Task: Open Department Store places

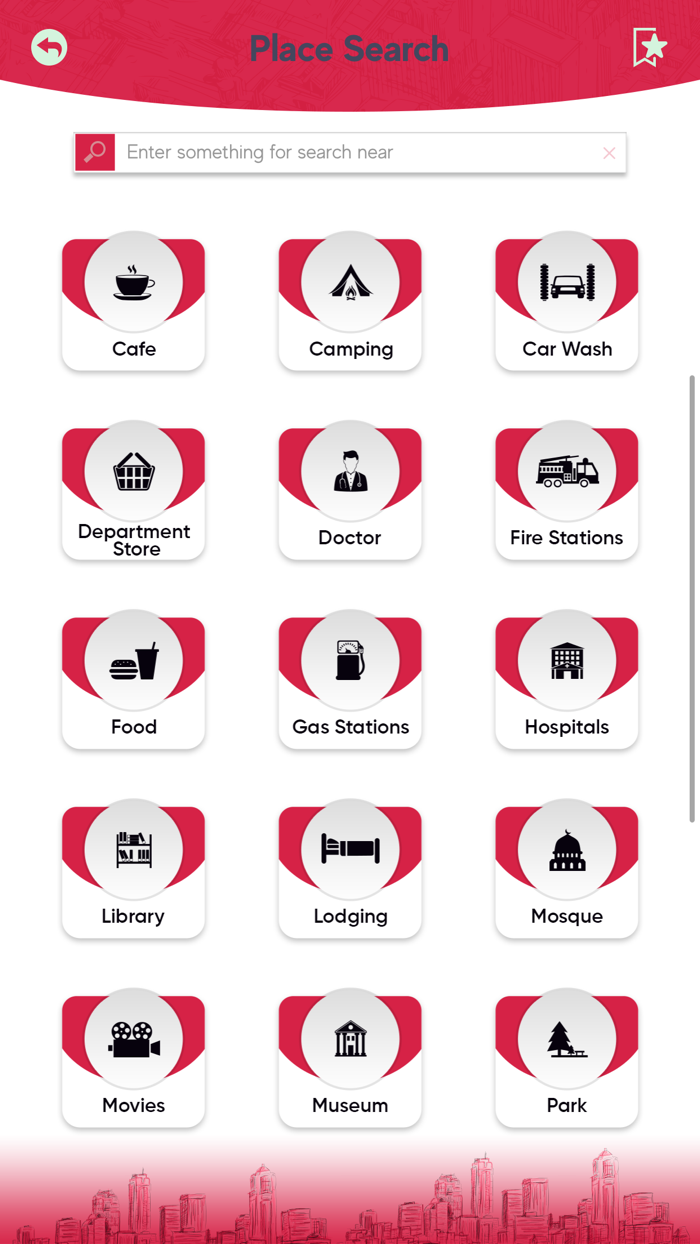Action: pos(134,491)
